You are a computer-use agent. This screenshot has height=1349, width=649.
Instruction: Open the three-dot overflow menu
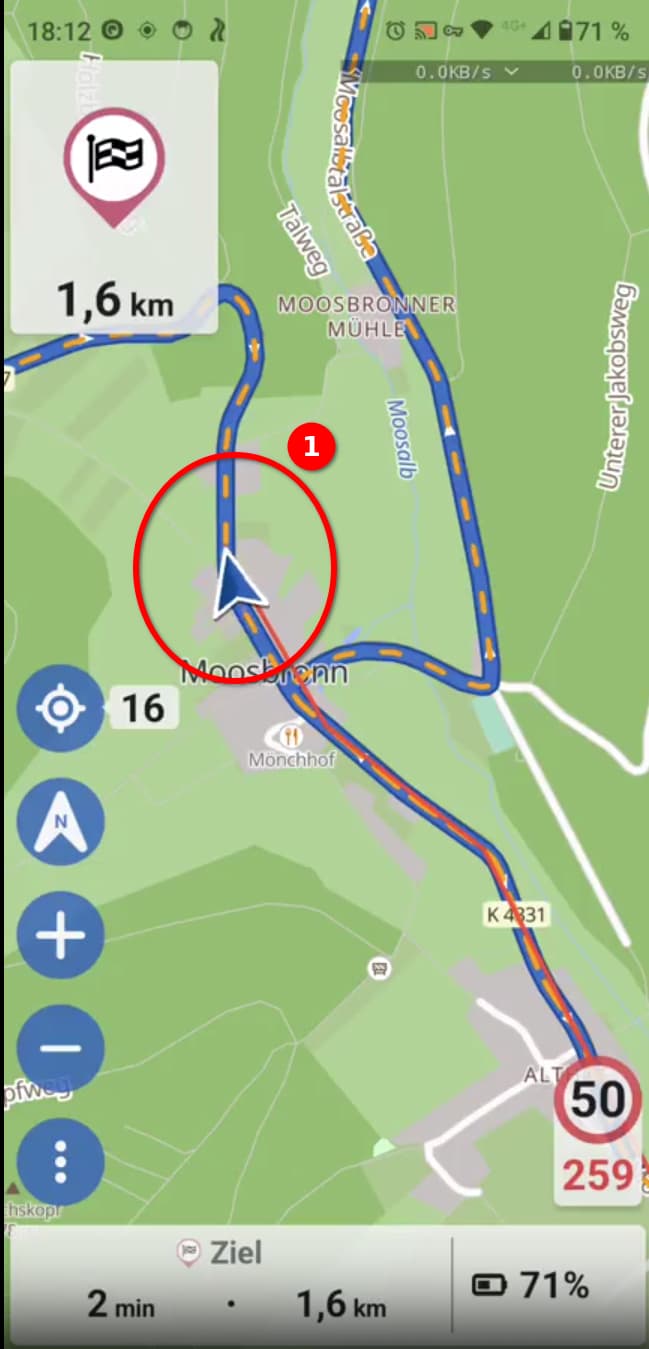tap(60, 1161)
